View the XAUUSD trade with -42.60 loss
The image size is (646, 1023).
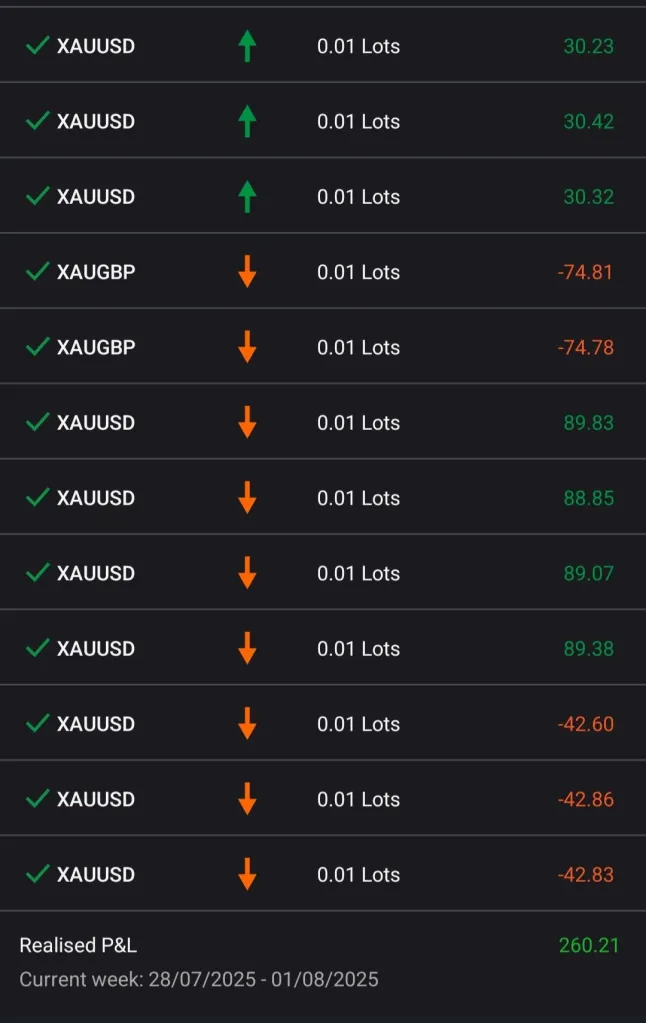coord(322,723)
